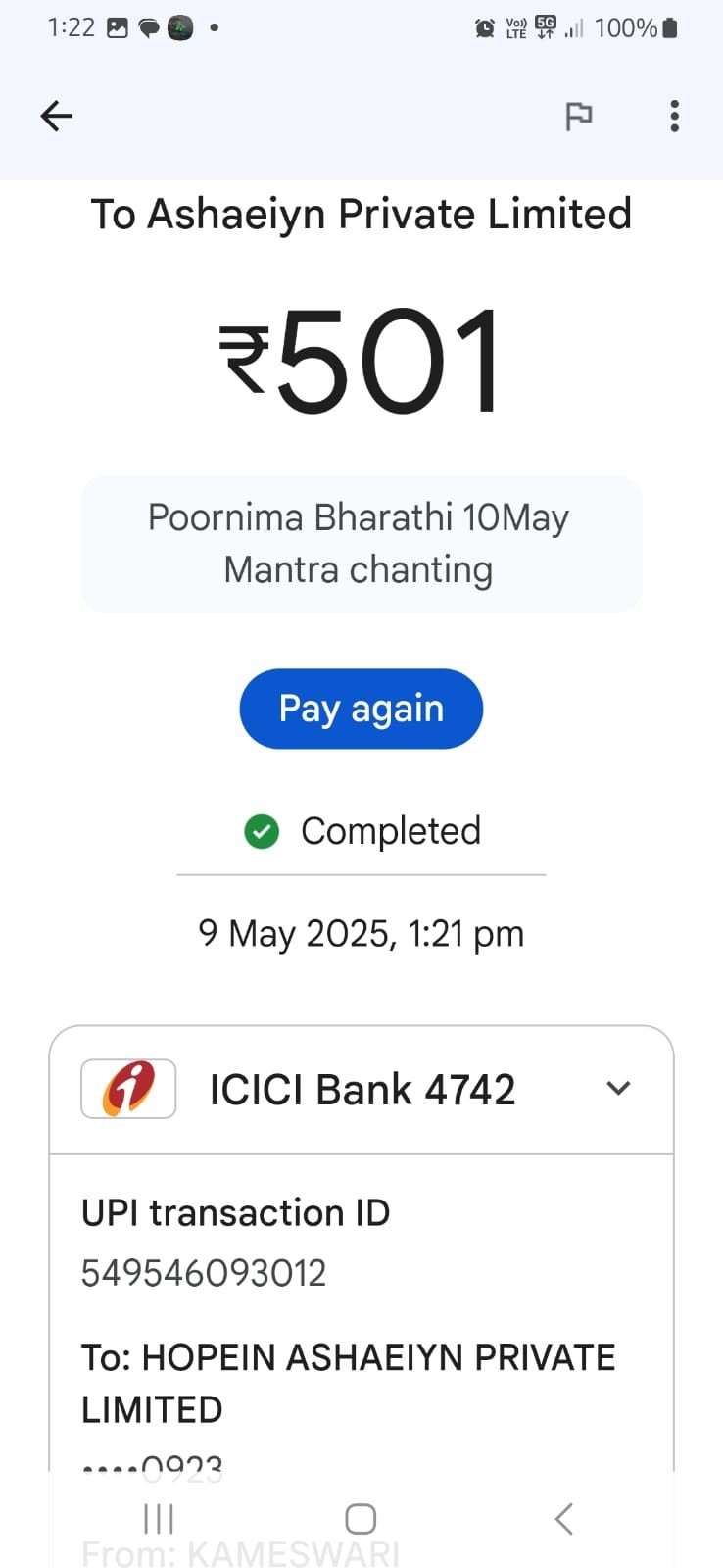Open the three-dot overflow menu
Image resolution: width=723 pixels, height=1568 pixels.
coord(674,116)
